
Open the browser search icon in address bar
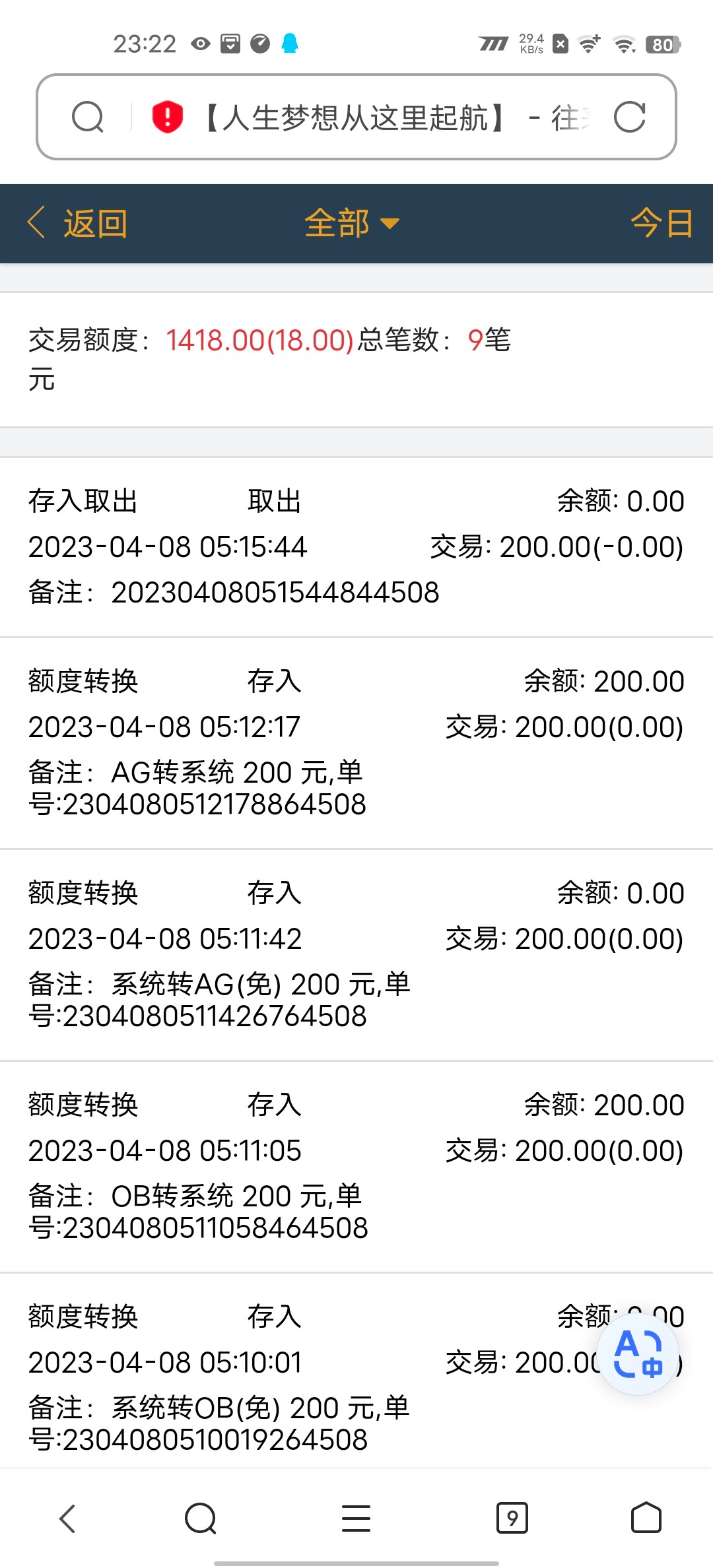tap(88, 118)
